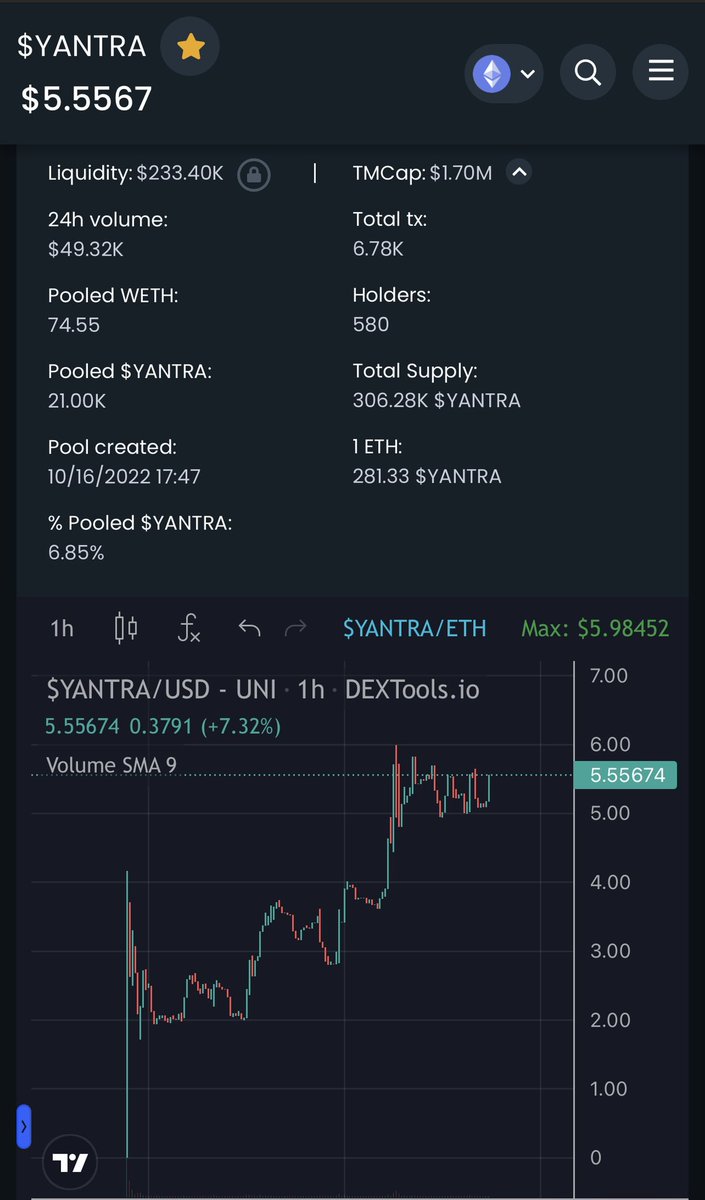
Task: Toggle the favorite star for $YANTRA
Action: click(x=190, y=48)
